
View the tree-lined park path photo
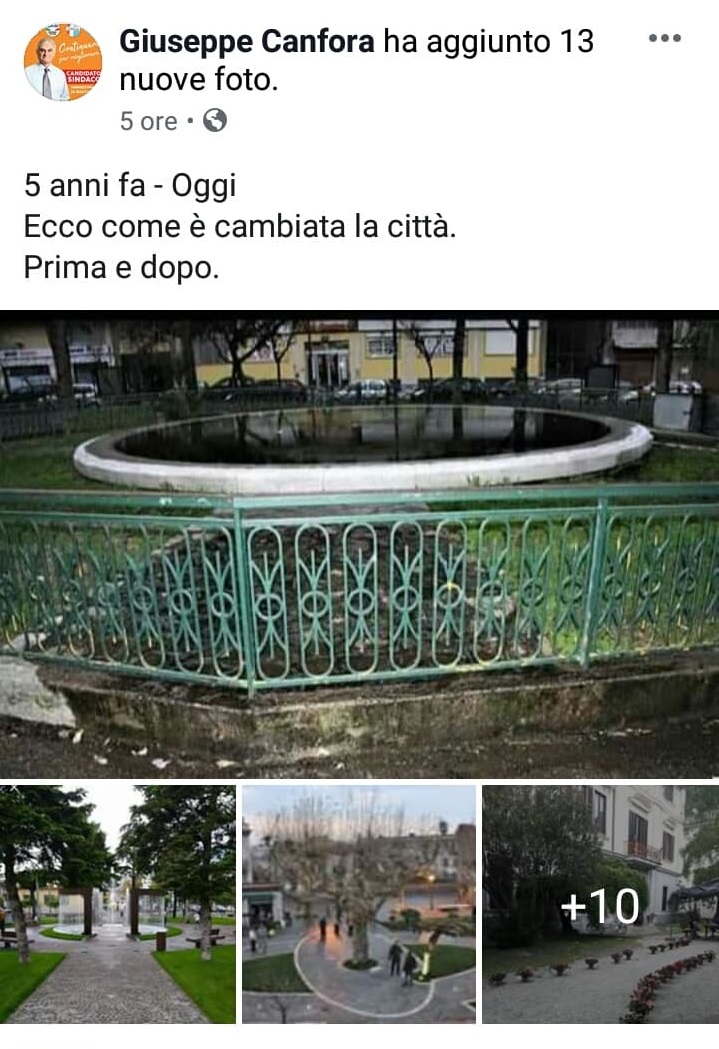(x=118, y=904)
